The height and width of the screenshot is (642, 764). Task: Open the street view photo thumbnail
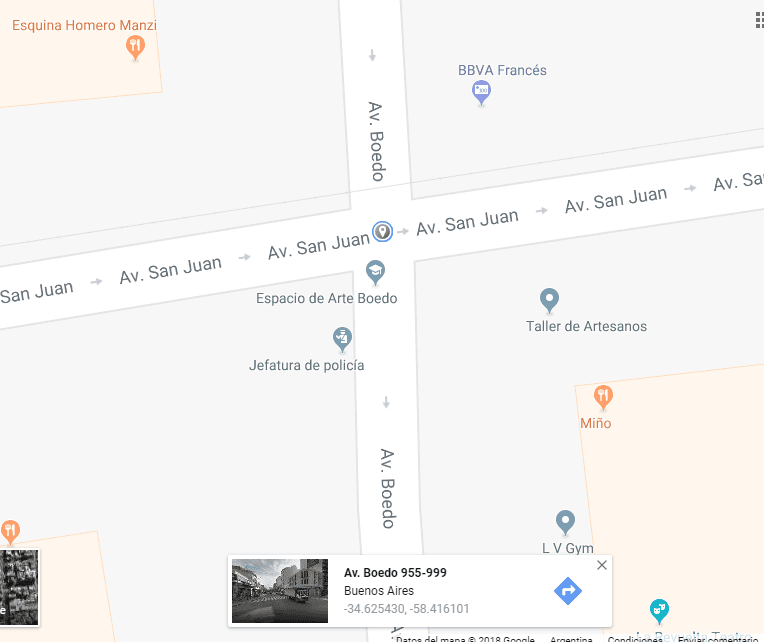(280, 591)
